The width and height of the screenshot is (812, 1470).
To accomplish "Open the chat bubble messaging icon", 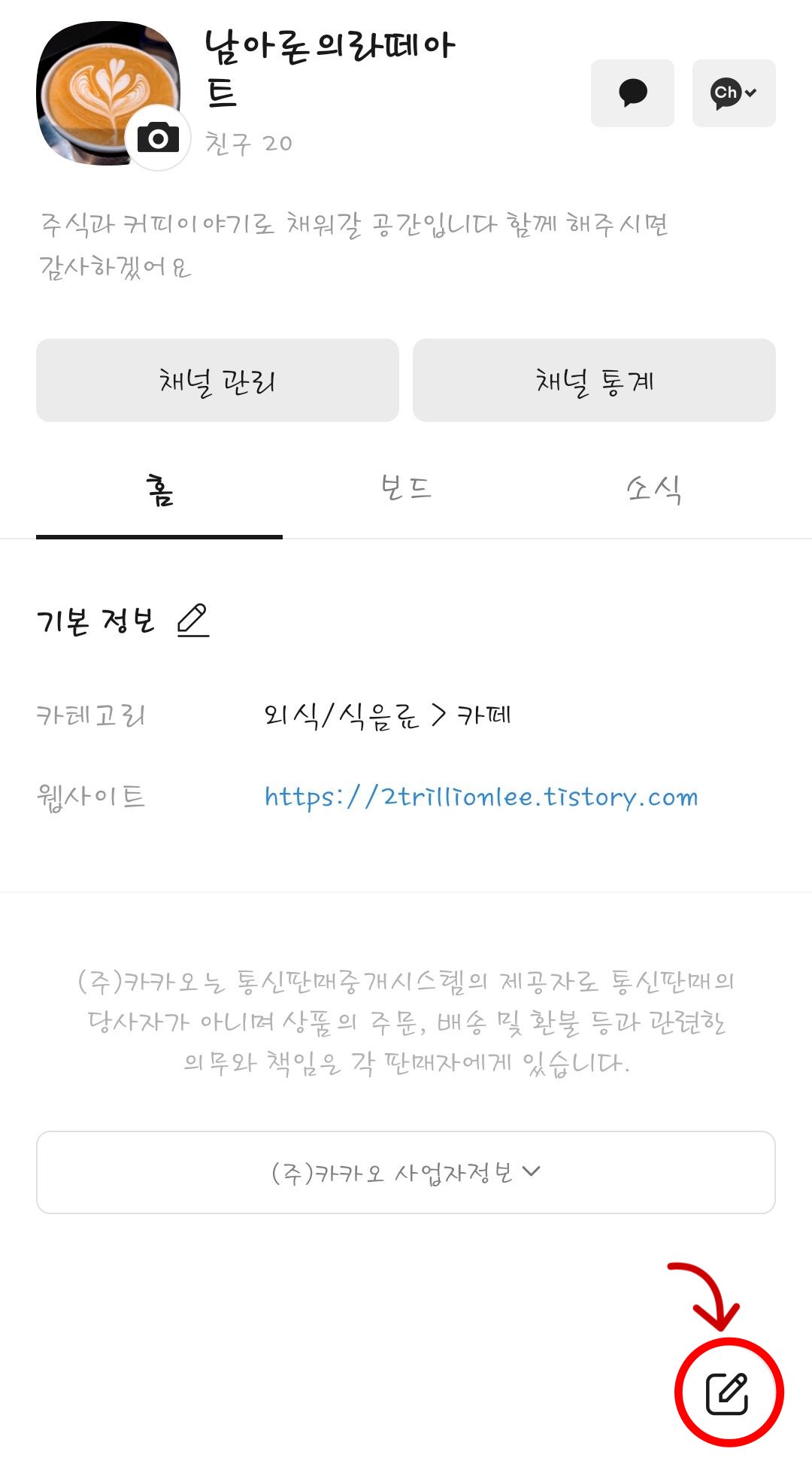I will (x=633, y=93).
